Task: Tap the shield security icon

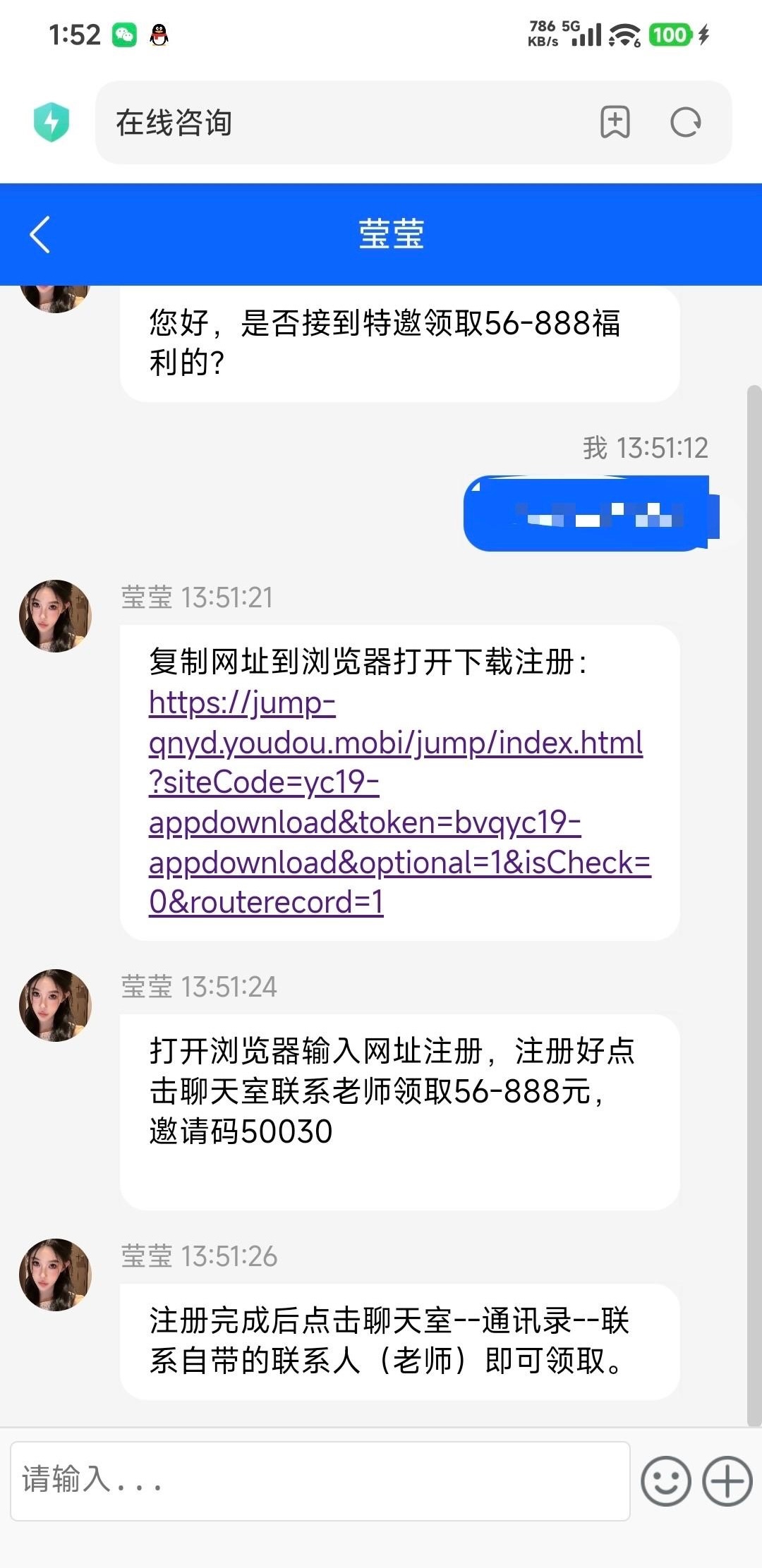Action: (x=52, y=122)
